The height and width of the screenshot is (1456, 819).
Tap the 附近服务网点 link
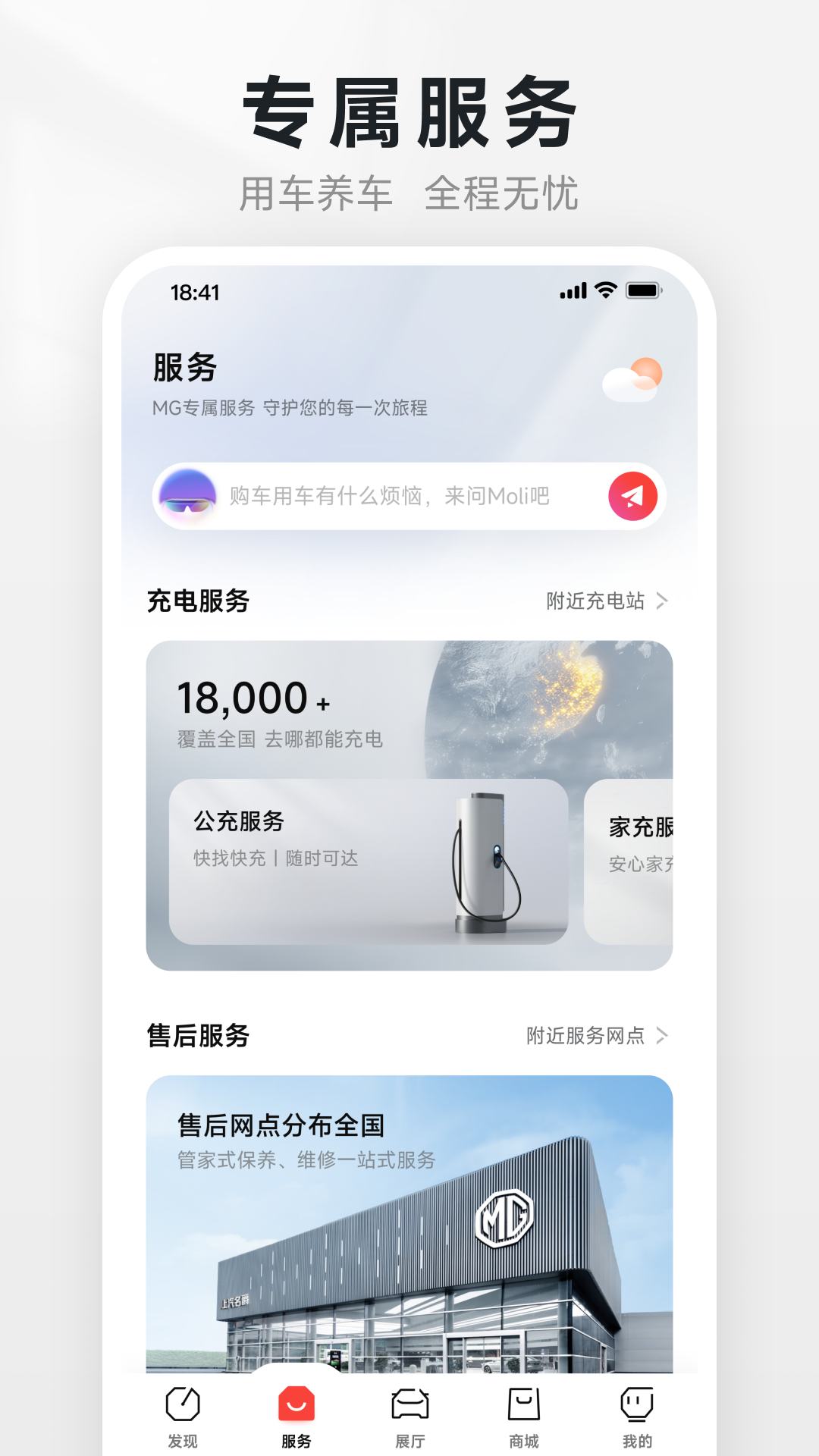pos(584,1036)
